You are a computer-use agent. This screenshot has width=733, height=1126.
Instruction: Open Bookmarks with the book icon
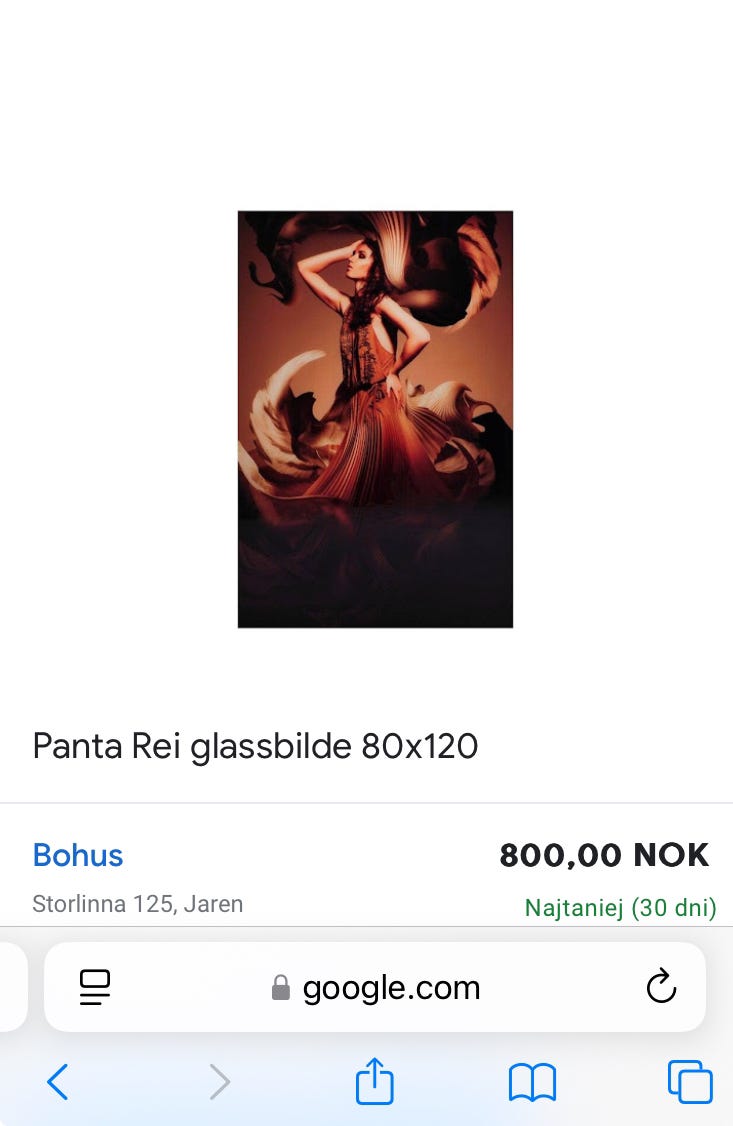click(533, 1082)
